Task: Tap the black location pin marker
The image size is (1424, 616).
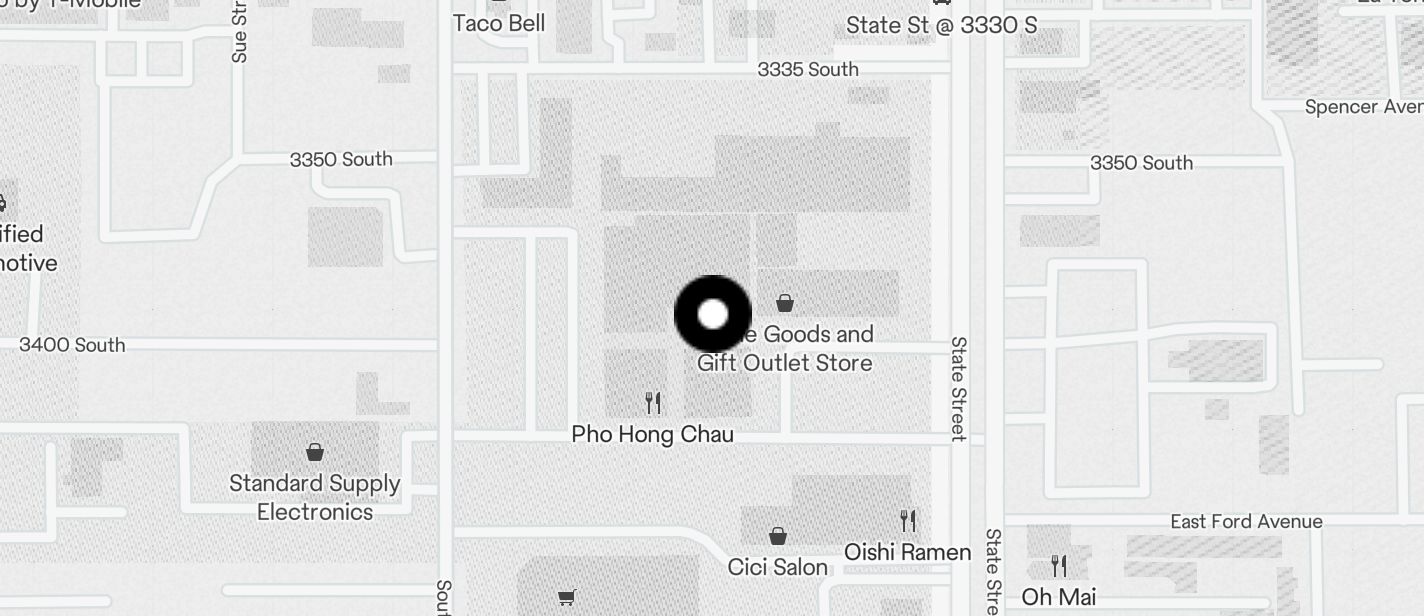Action: (712, 314)
